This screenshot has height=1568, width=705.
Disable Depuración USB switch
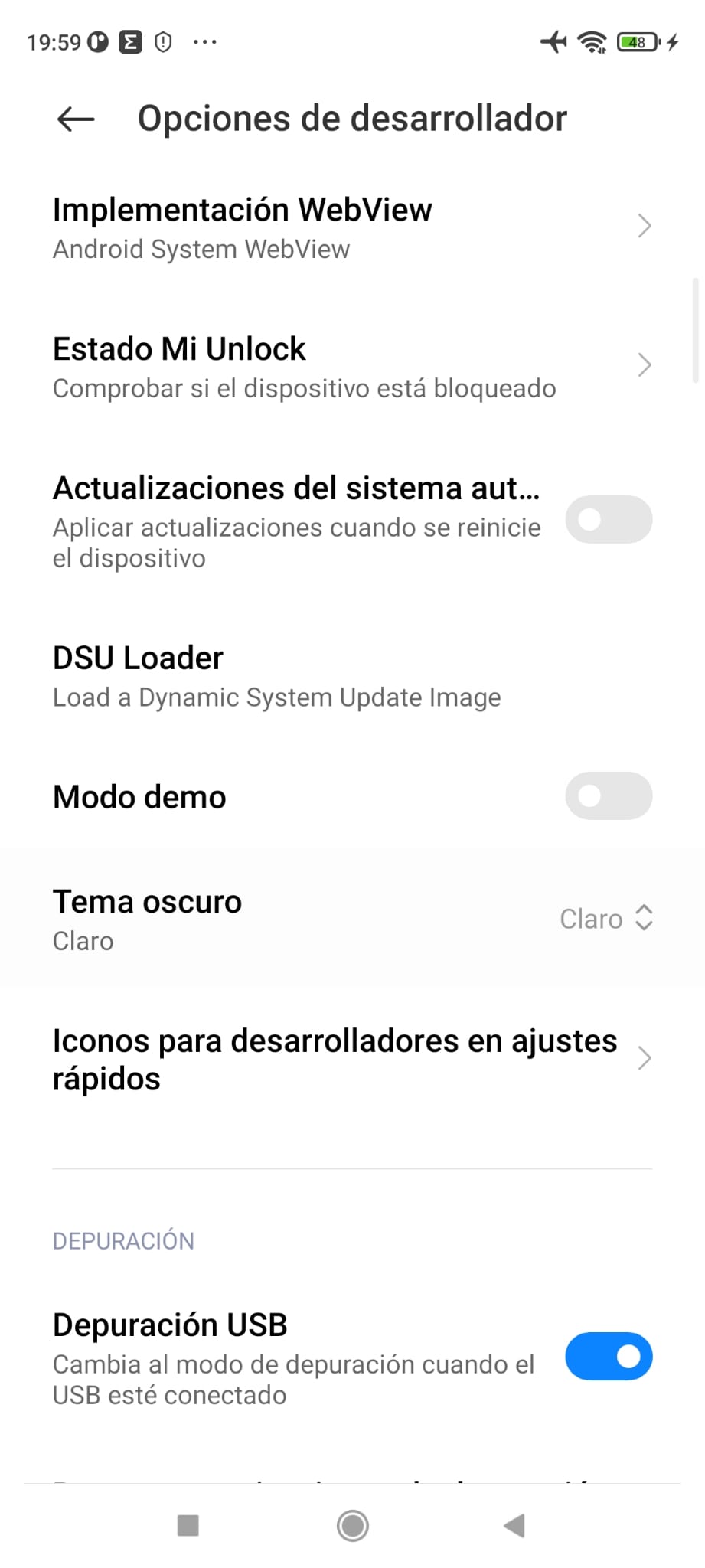[x=608, y=1357]
